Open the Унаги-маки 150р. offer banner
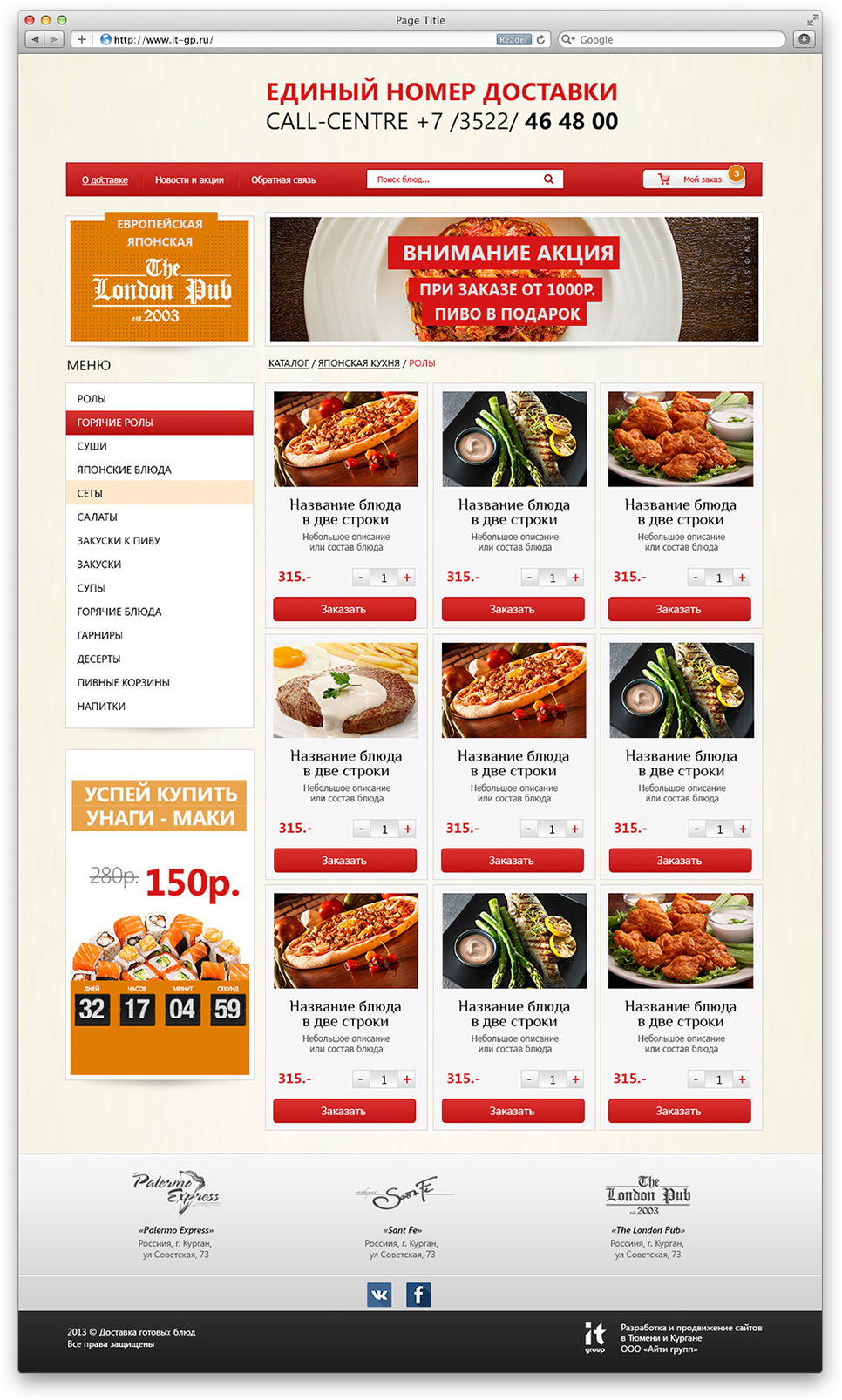Screen dimensions: 842x1400 [x=160, y=913]
